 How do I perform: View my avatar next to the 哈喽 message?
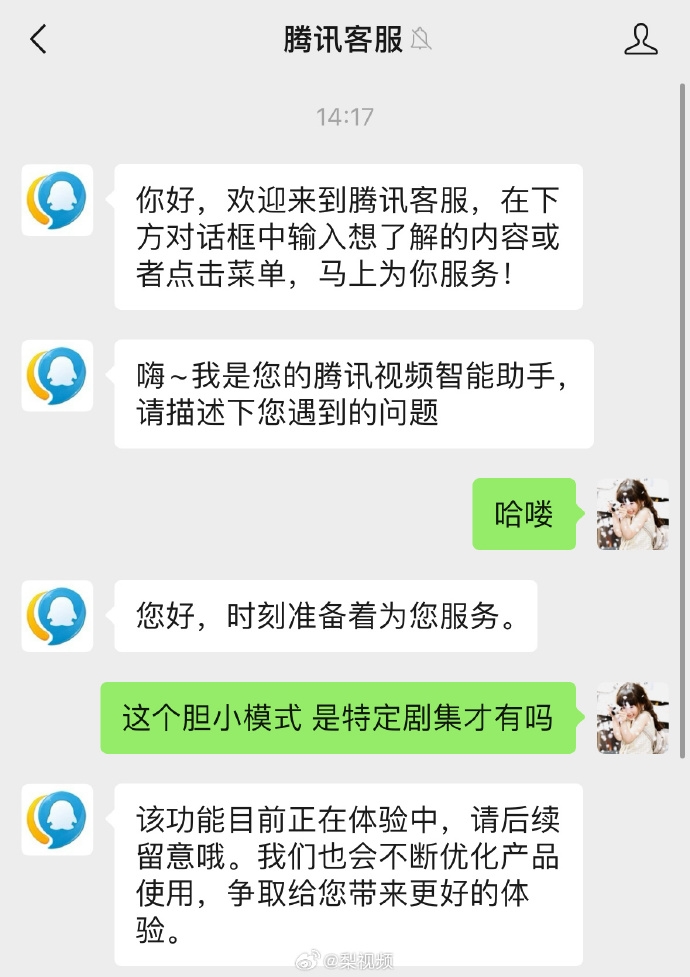[632, 514]
